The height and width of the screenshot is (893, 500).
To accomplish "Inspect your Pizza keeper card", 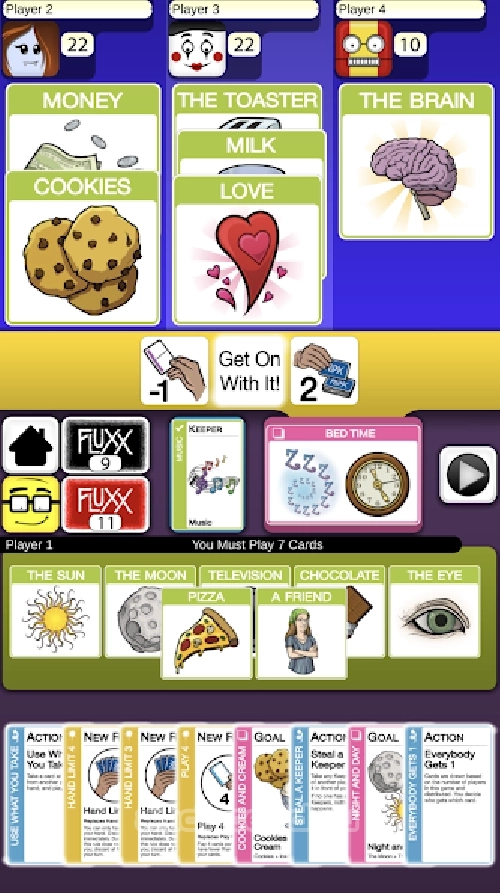I will point(207,633).
